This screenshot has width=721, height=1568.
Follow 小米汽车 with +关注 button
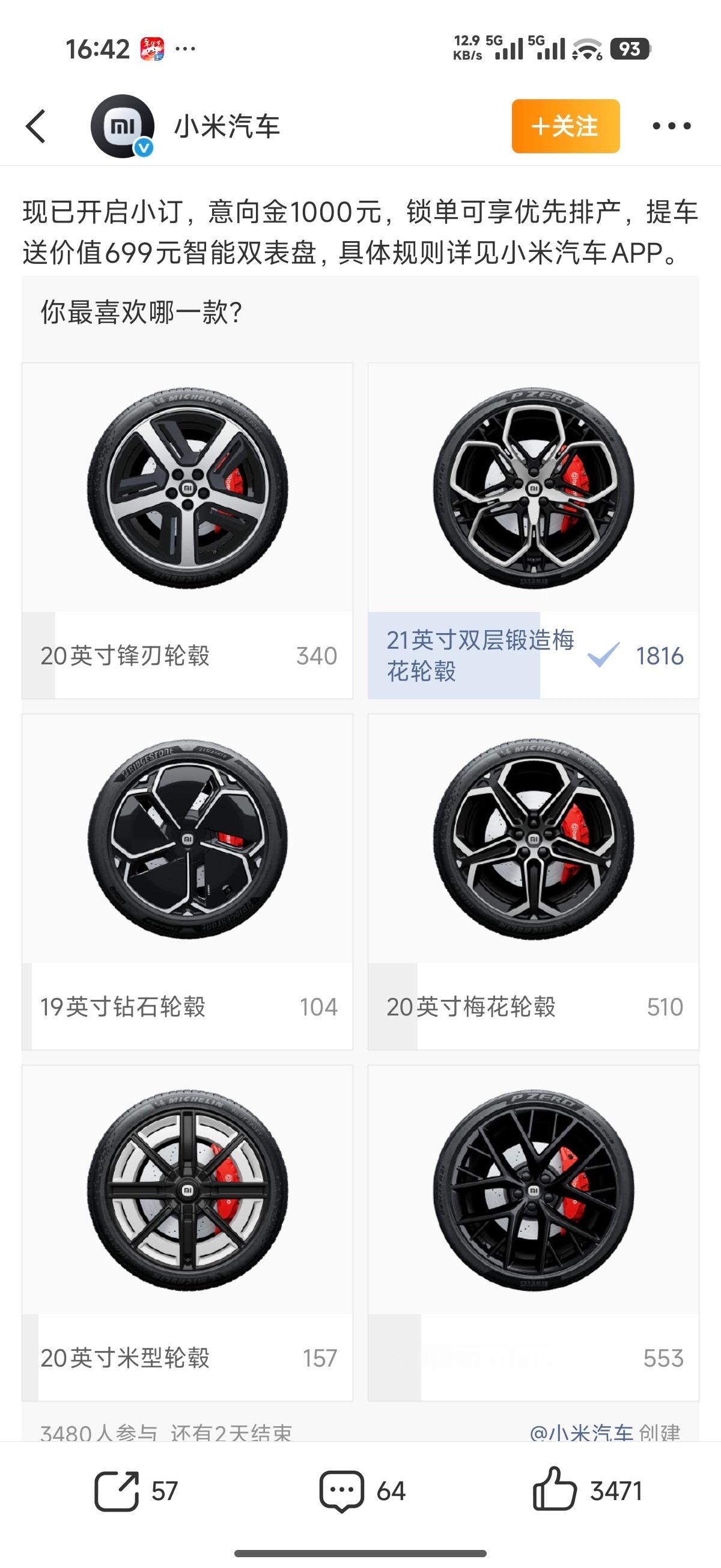(565, 126)
